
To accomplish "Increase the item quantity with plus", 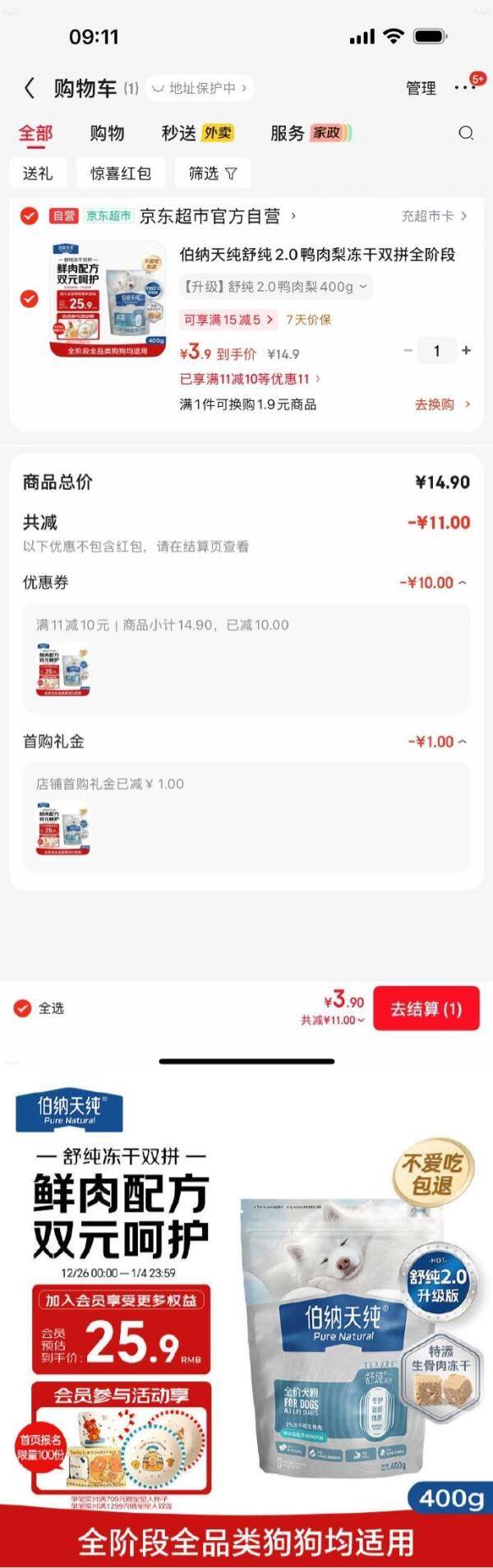I will click(467, 351).
